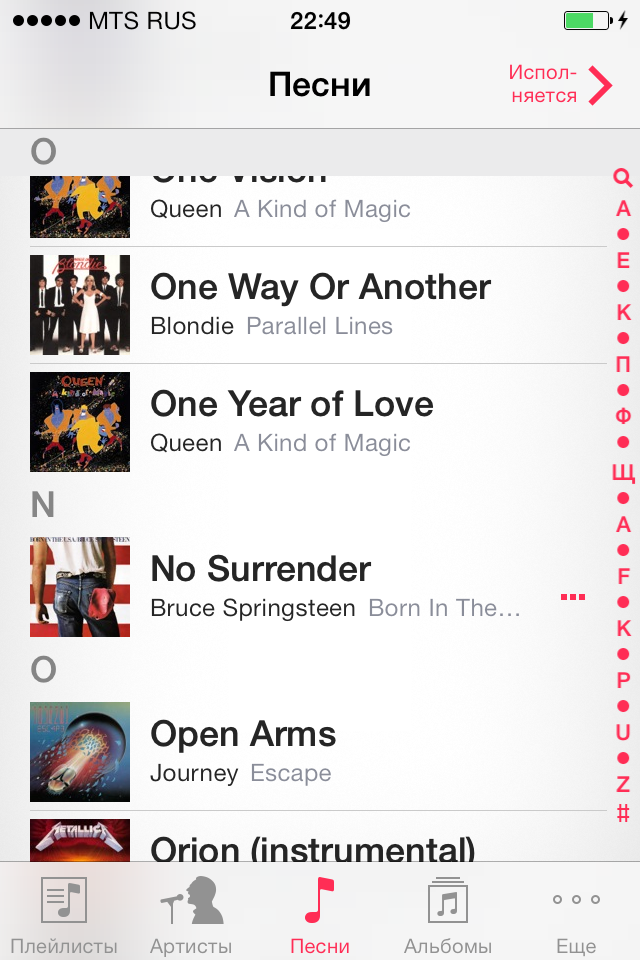The image size is (640, 960).
Task: Open the Исполняется now playing screen
Action: click(x=559, y=85)
